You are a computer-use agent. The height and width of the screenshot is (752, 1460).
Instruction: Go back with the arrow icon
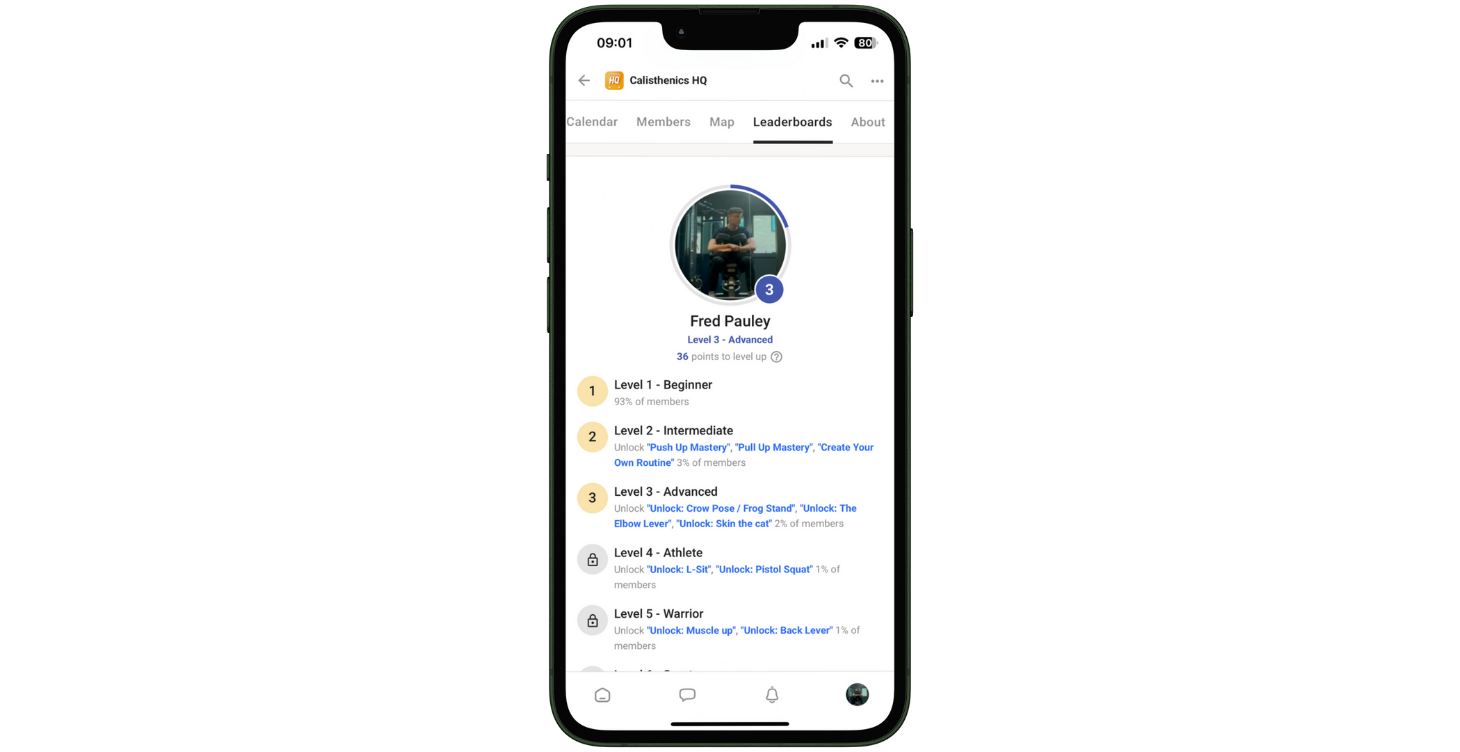point(584,81)
